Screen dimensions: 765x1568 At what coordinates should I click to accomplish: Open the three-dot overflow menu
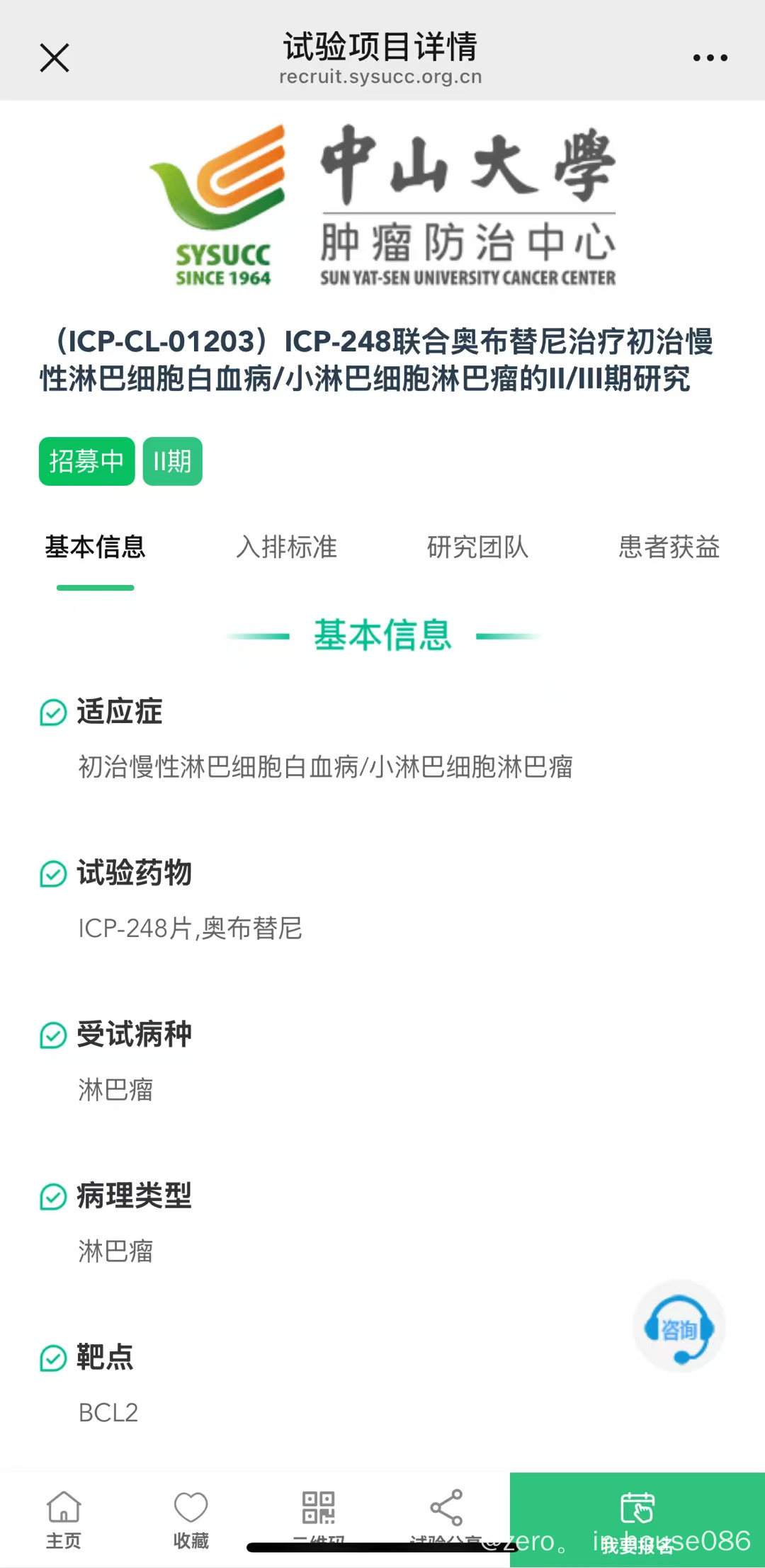(x=710, y=58)
